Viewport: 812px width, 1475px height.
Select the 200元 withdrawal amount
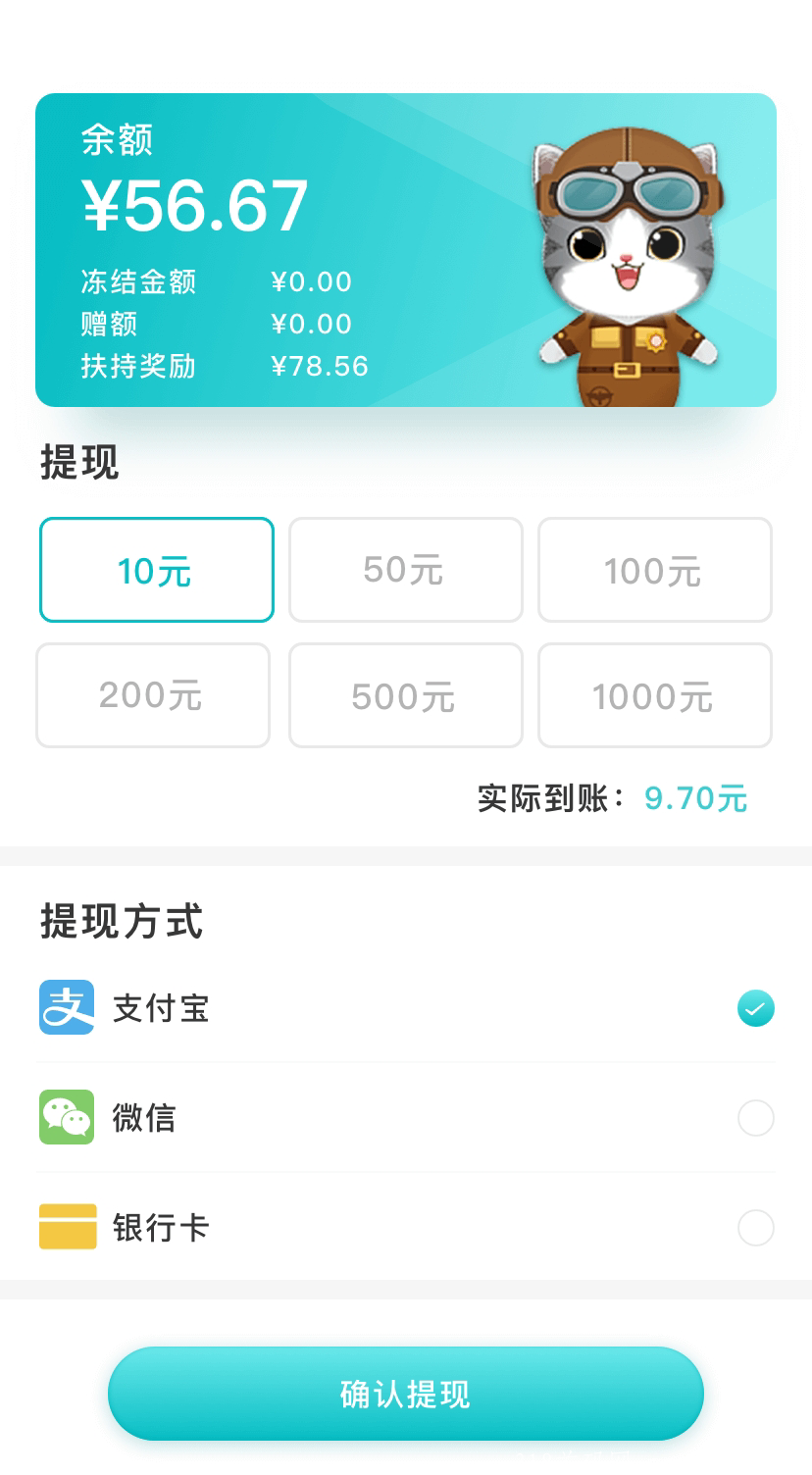152,695
